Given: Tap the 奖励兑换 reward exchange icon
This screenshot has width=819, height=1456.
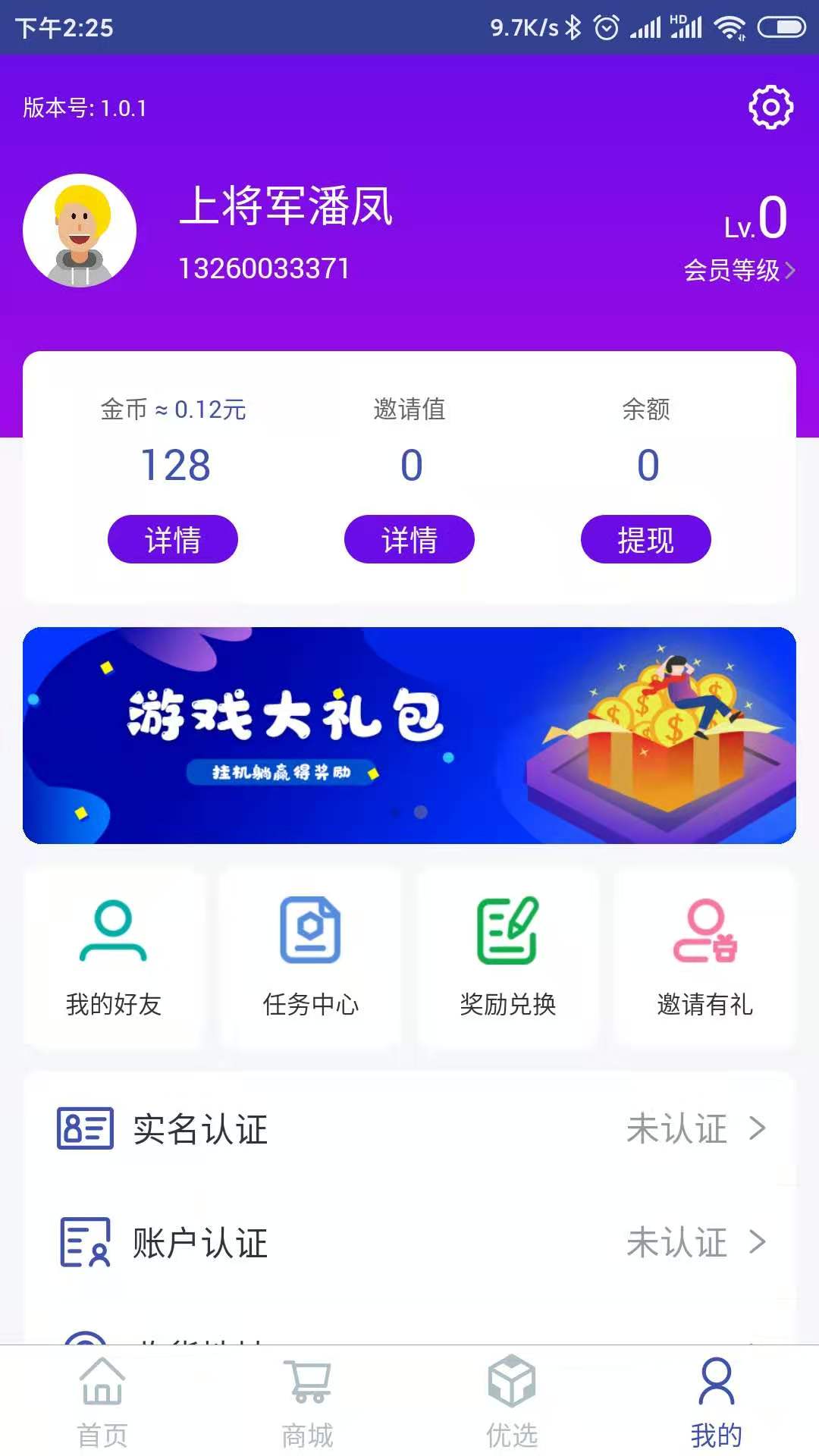Looking at the screenshot, I should tap(507, 927).
